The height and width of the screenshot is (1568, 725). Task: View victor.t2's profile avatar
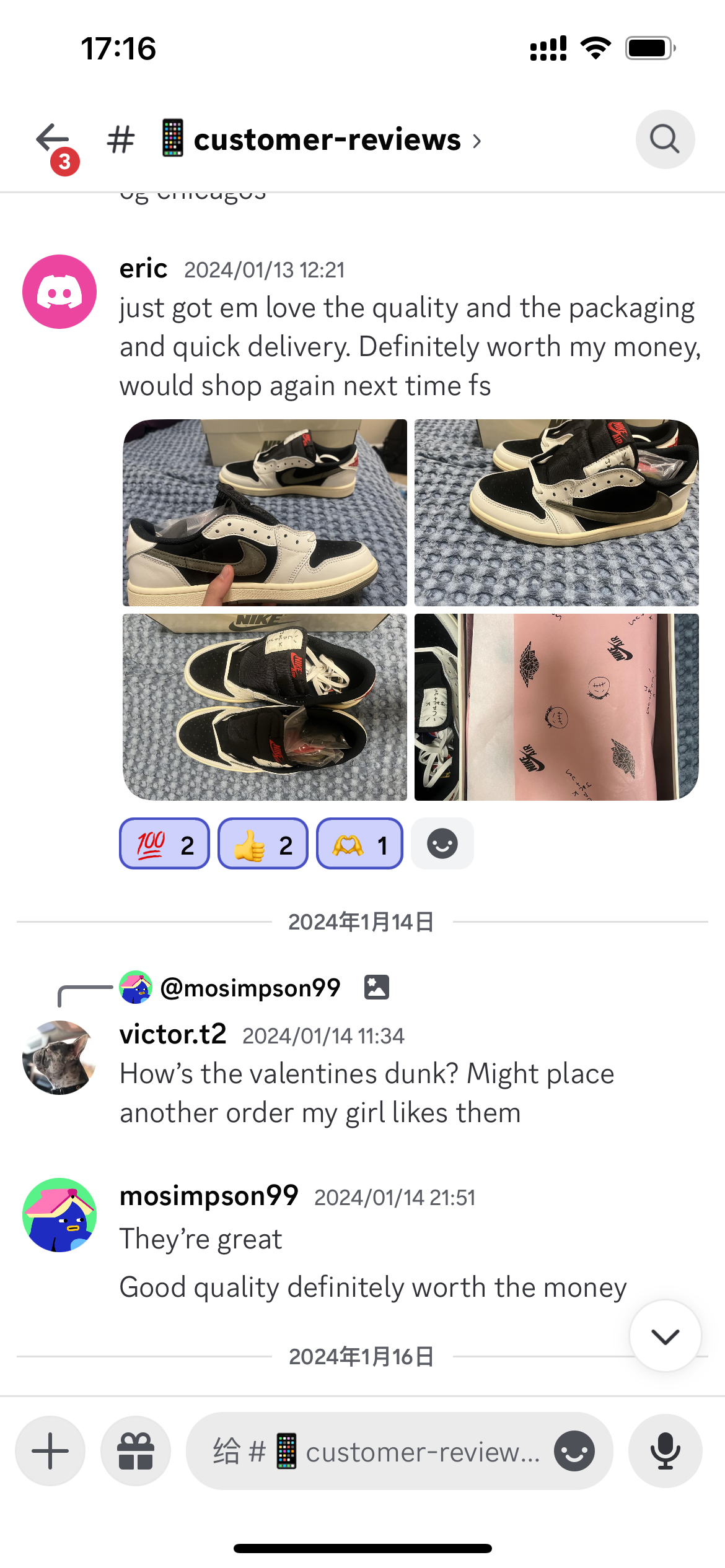(59, 1058)
